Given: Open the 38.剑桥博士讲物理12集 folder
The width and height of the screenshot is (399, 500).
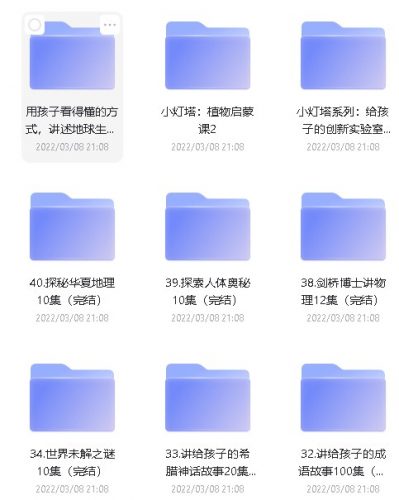Looking at the screenshot, I should [x=343, y=226].
